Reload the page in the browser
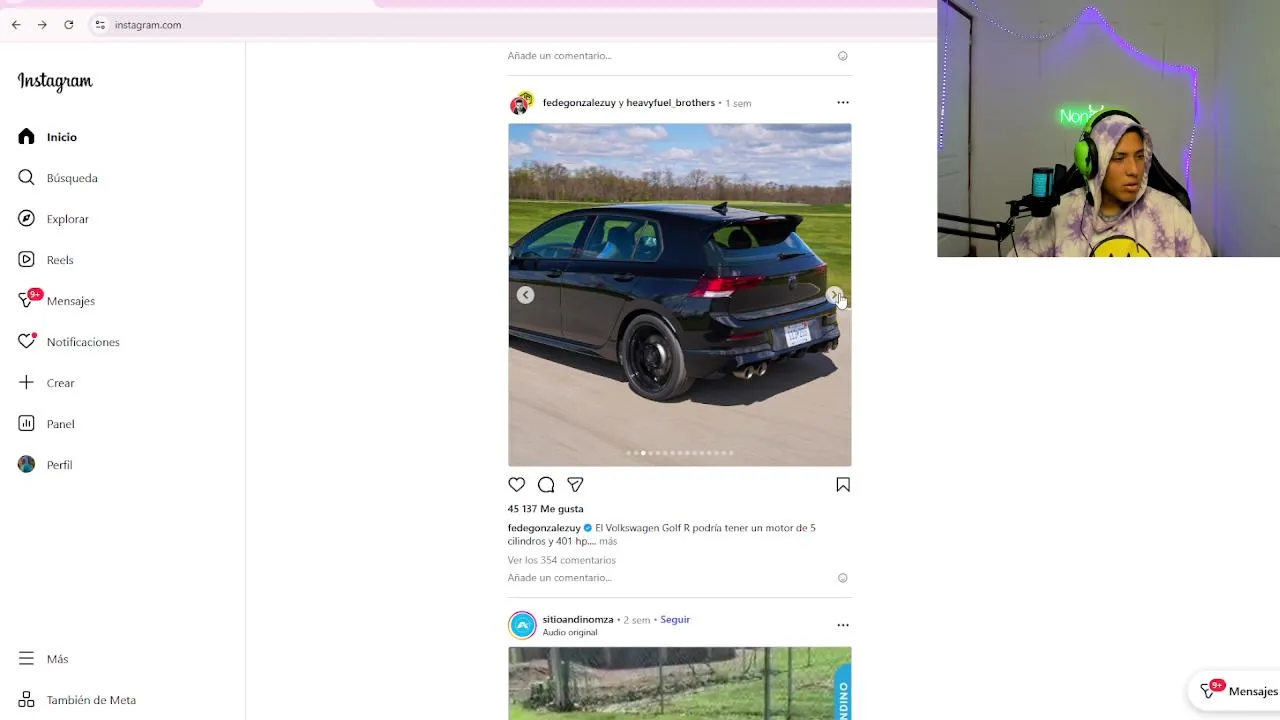Screen dimensions: 1280x720 tap(69, 25)
